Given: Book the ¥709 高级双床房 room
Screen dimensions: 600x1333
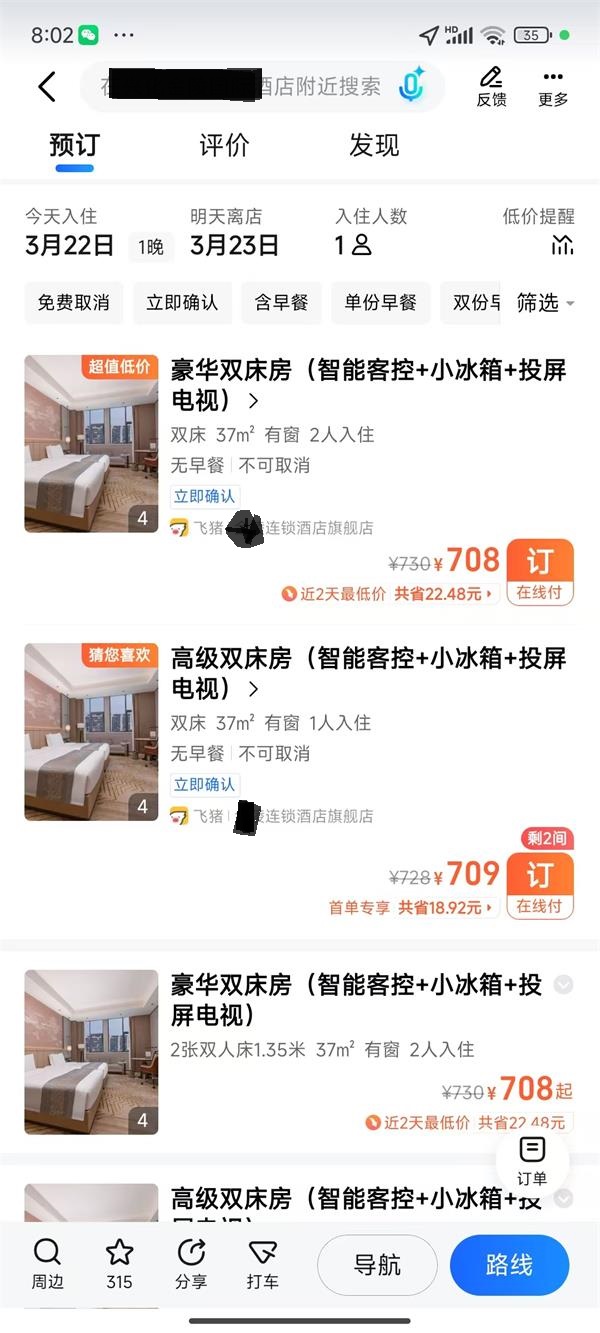Looking at the screenshot, I should tap(540, 885).
